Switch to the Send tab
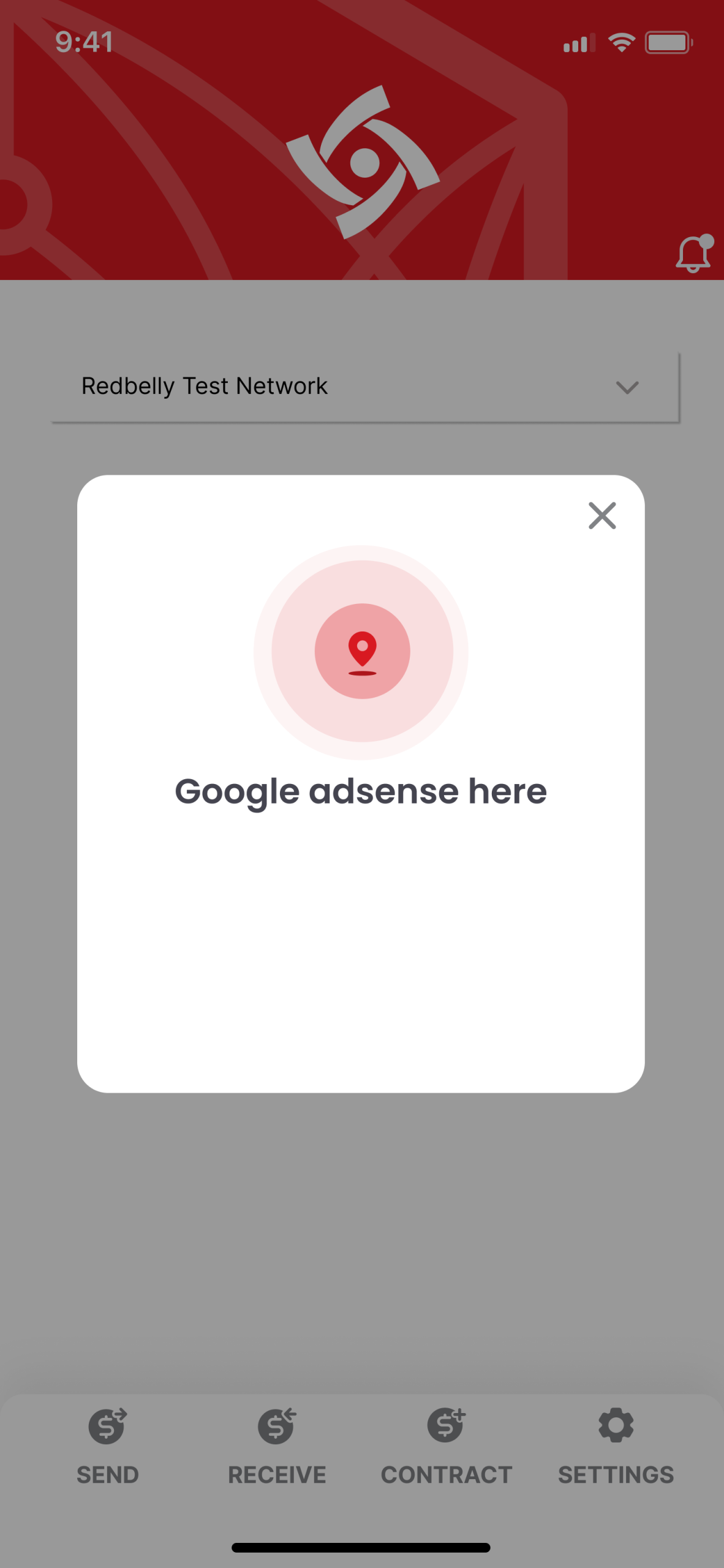Image resolution: width=724 pixels, height=1568 pixels. (x=108, y=1447)
